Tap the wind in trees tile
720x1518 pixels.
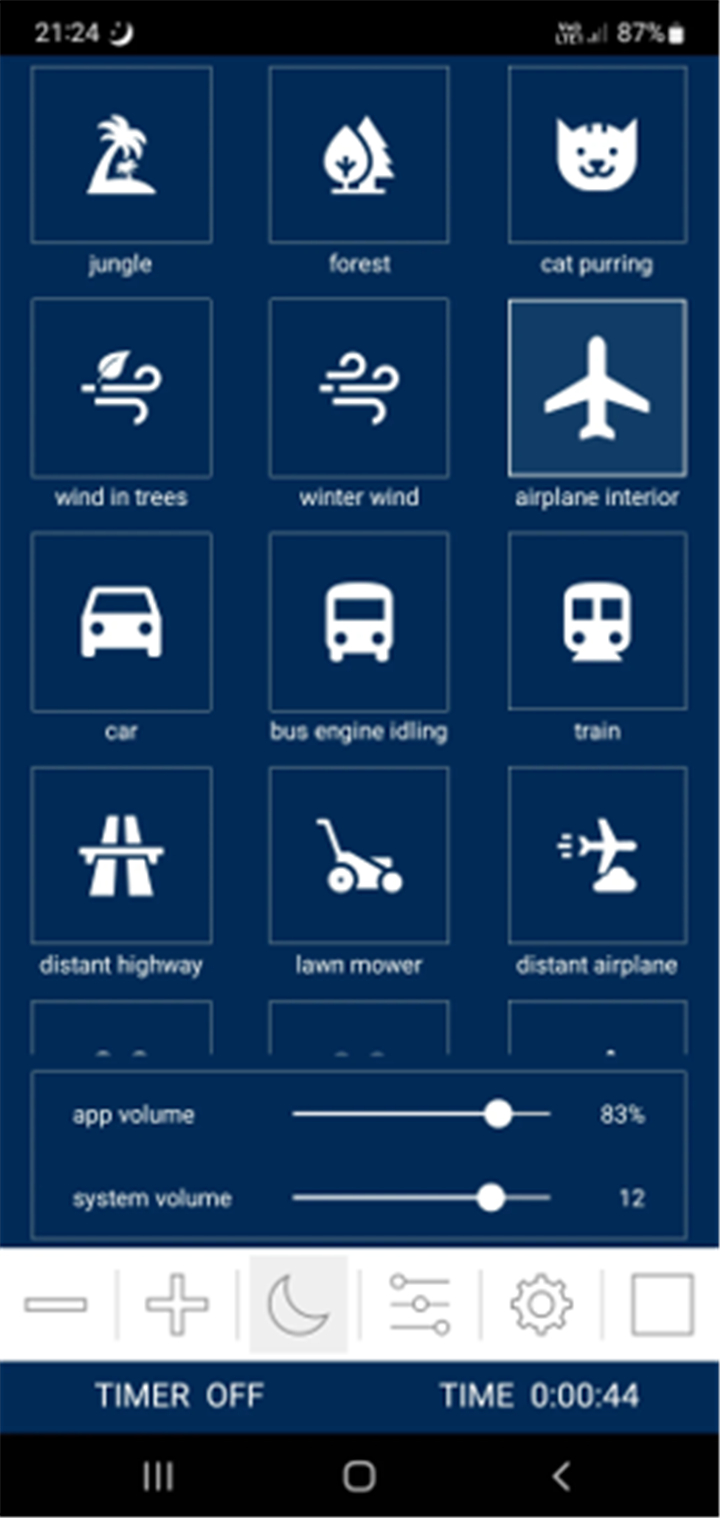click(x=121, y=388)
